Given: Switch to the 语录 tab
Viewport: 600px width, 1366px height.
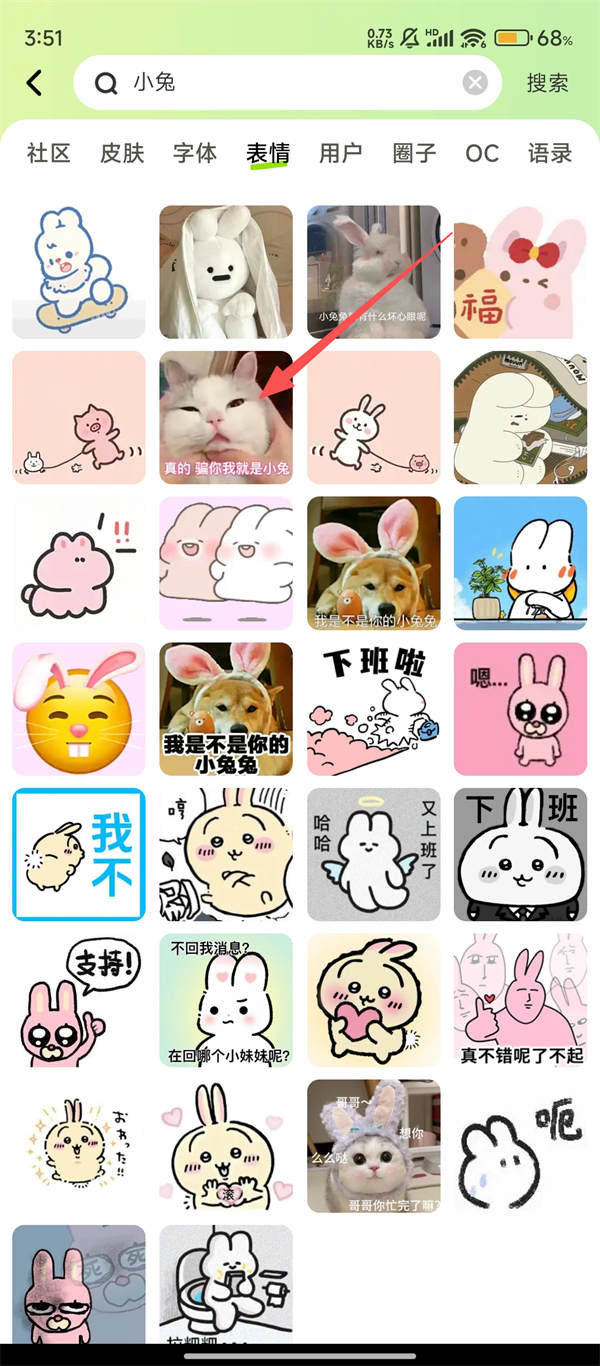Looking at the screenshot, I should (550, 153).
